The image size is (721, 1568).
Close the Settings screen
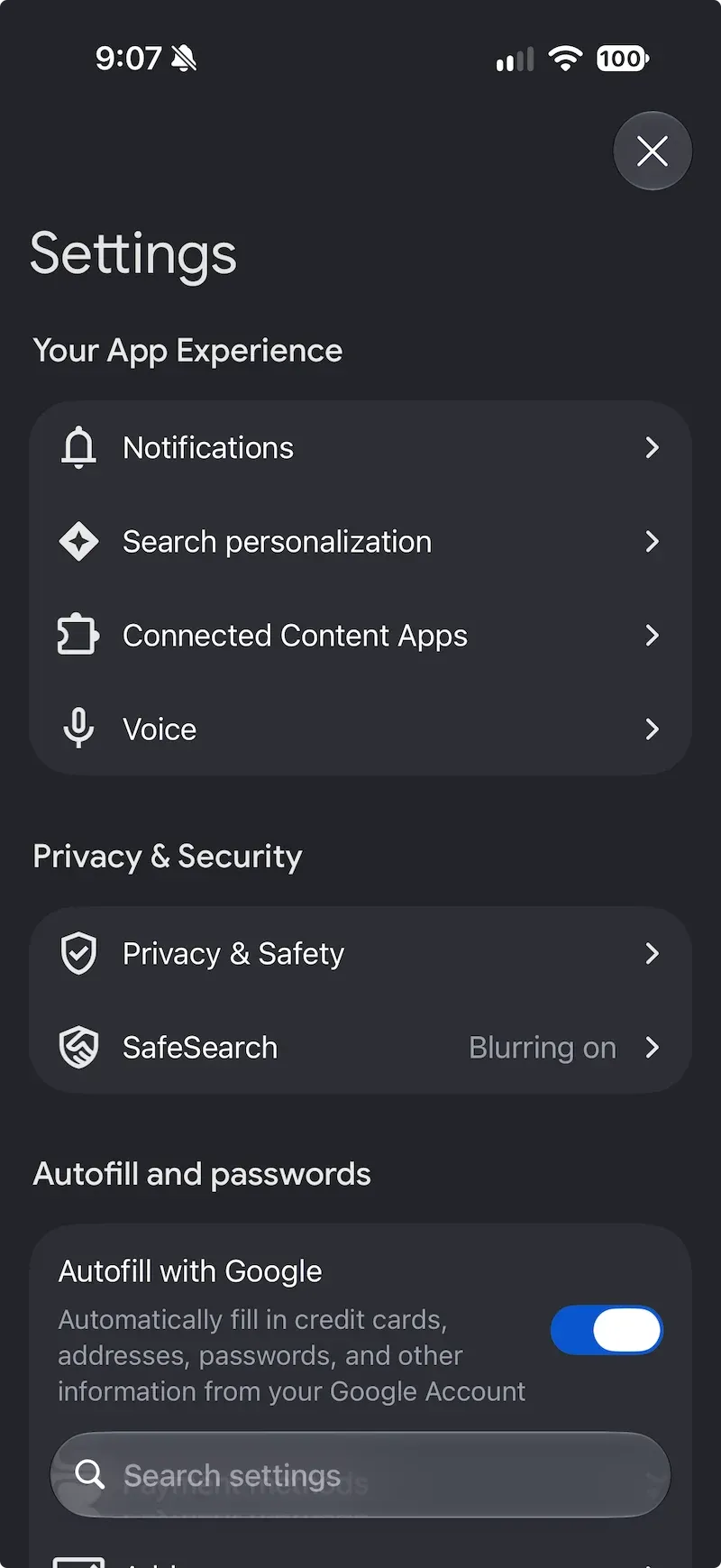(x=653, y=151)
